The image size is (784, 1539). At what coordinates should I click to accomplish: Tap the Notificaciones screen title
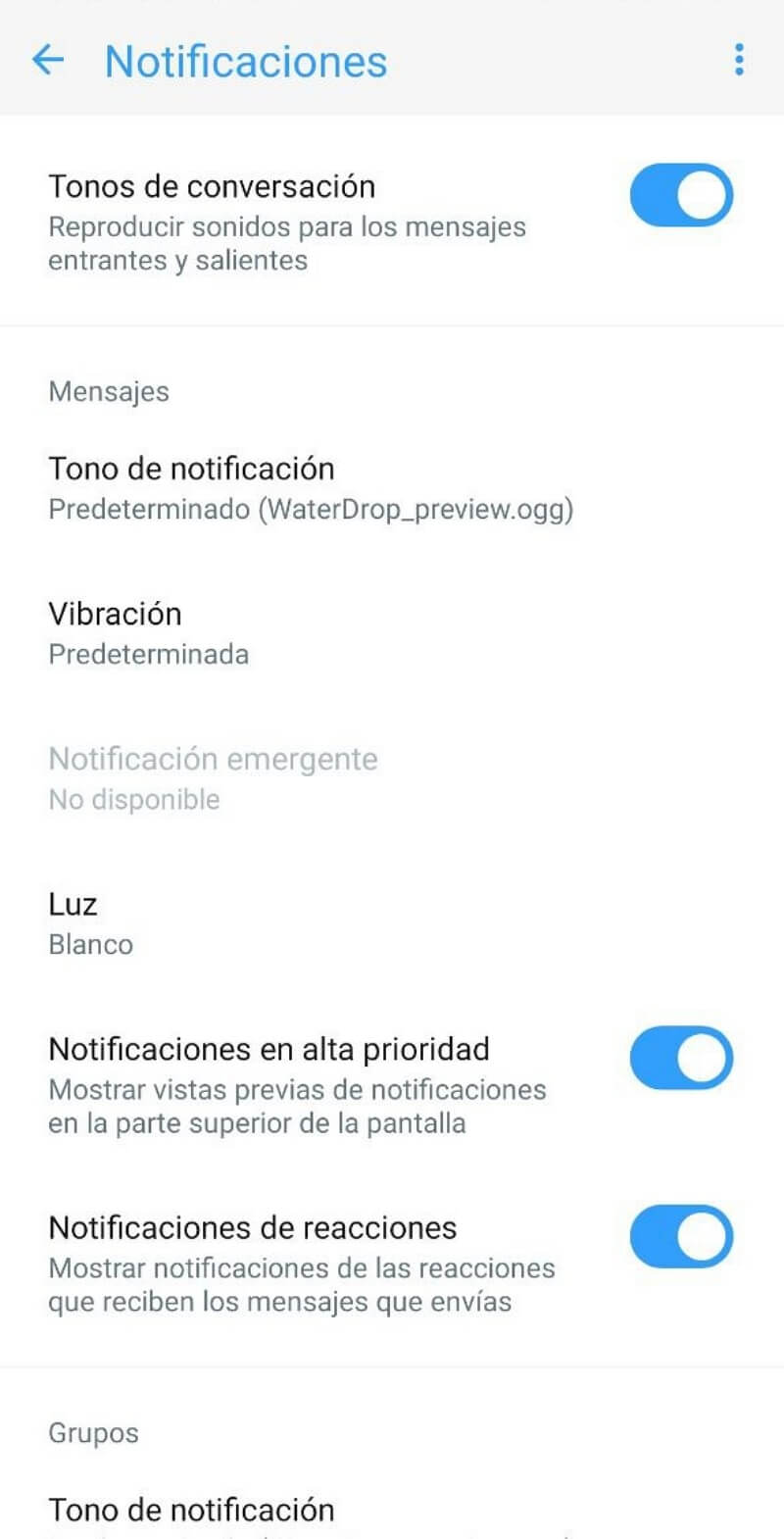246,61
